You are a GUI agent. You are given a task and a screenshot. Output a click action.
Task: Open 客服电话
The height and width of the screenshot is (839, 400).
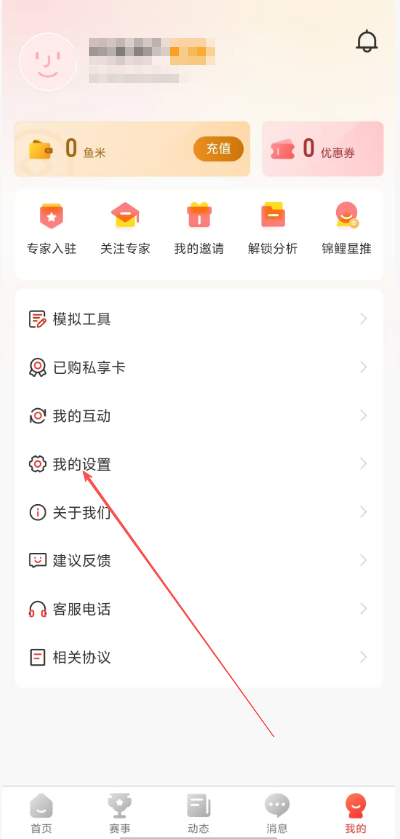199,609
